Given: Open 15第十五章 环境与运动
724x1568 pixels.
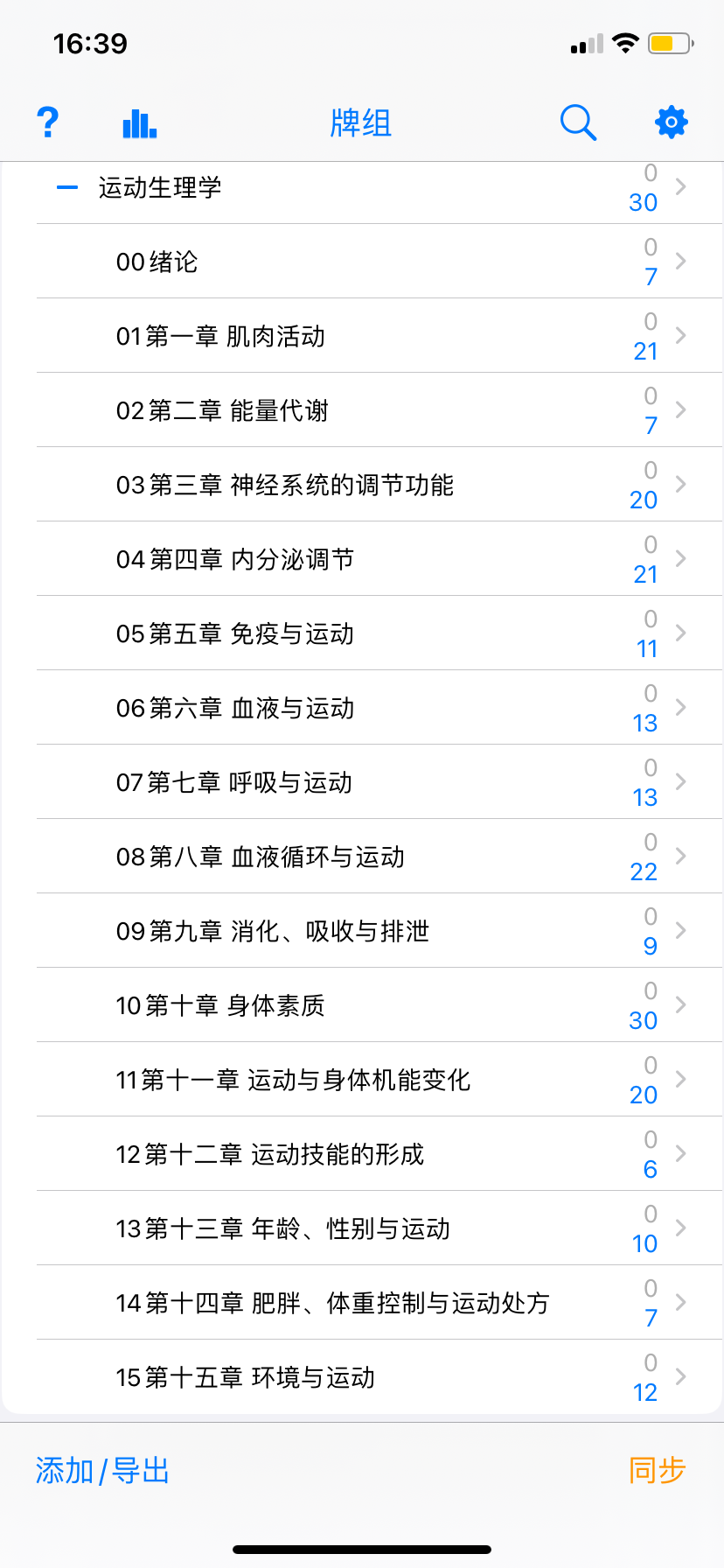Looking at the screenshot, I should click(379, 1377).
